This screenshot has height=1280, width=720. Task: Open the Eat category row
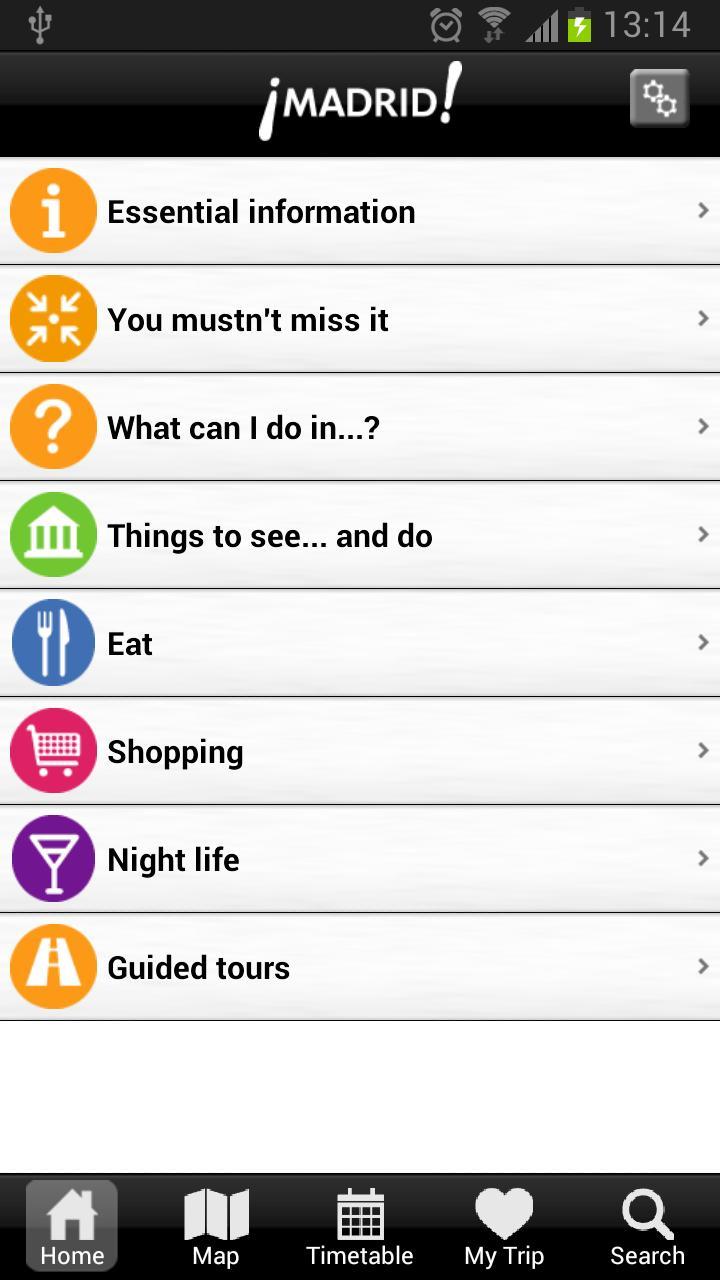(x=360, y=643)
